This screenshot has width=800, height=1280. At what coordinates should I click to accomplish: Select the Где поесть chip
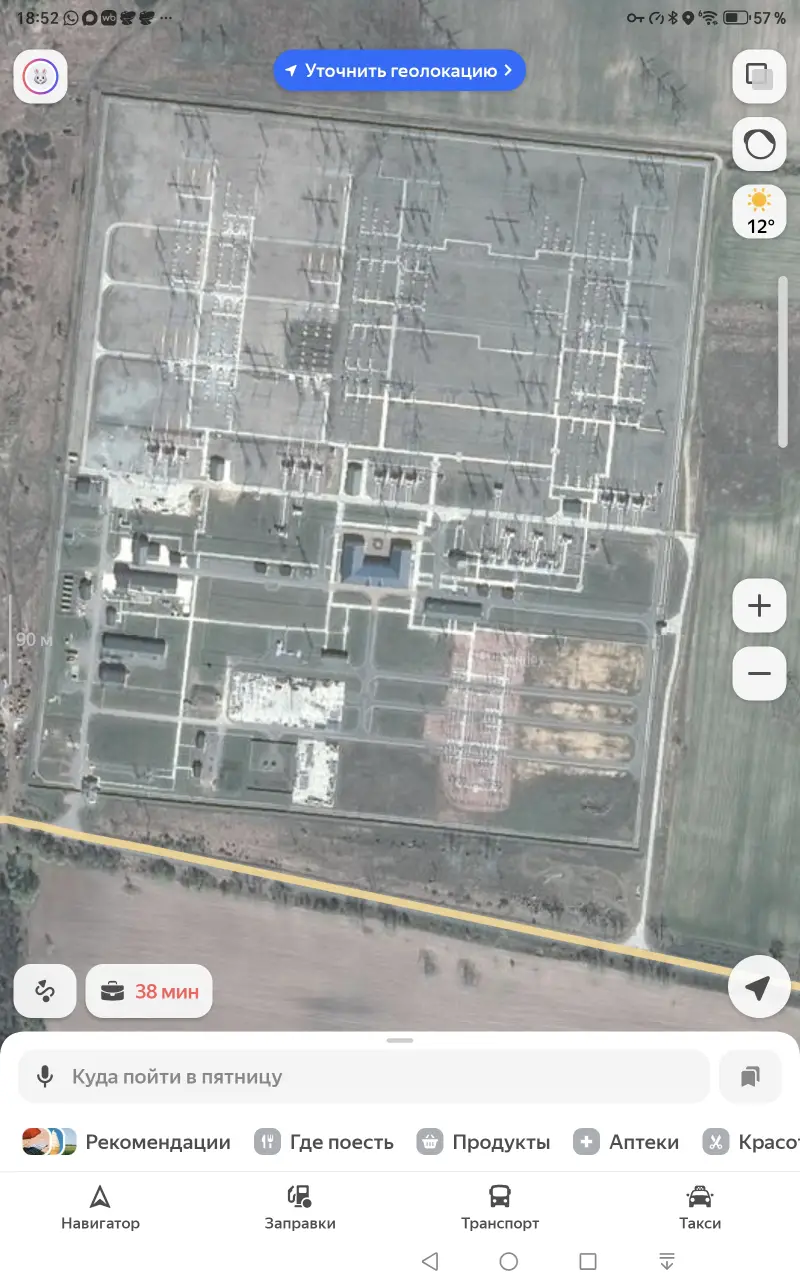click(x=324, y=1142)
